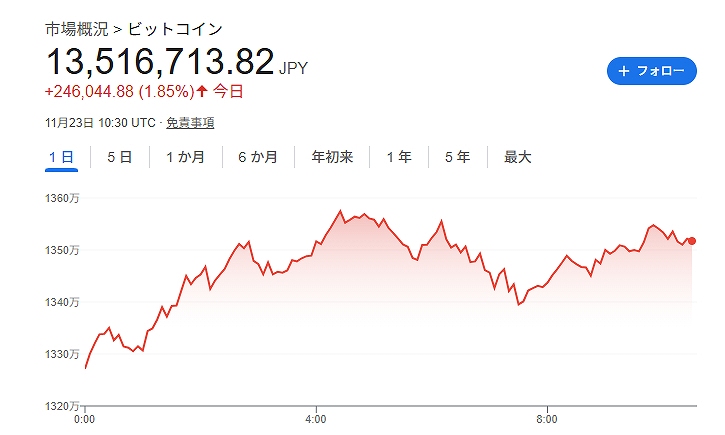Screen dimensions: 725x435
Task: Select the 1日 chart range
Action: pyautogui.click(x=61, y=157)
